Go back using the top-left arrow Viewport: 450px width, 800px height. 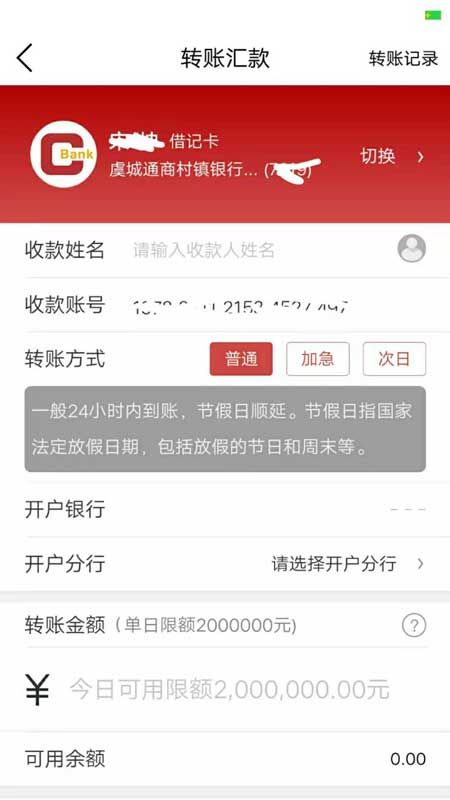24,58
